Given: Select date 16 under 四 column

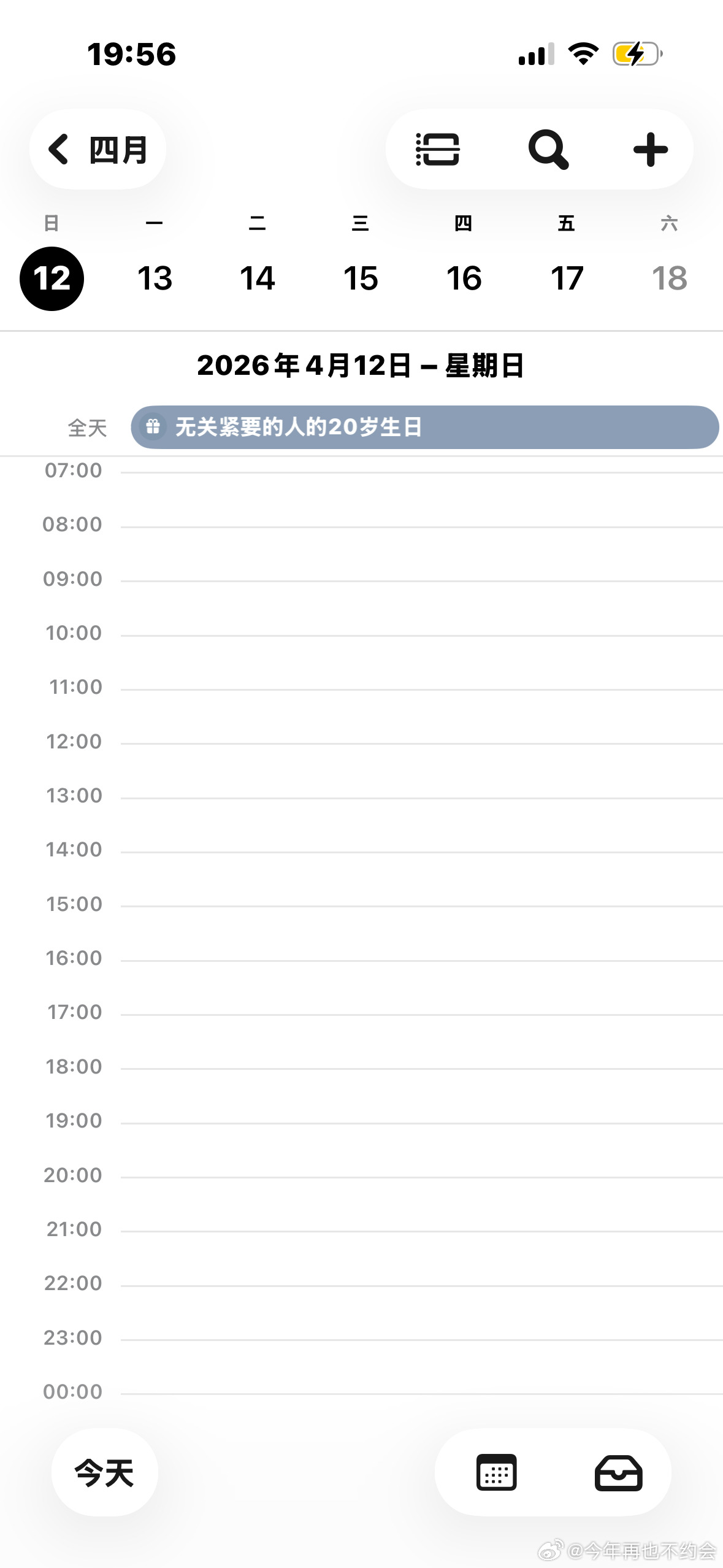Looking at the screenshot, I should pyautogui.click(x=464, y=279).
